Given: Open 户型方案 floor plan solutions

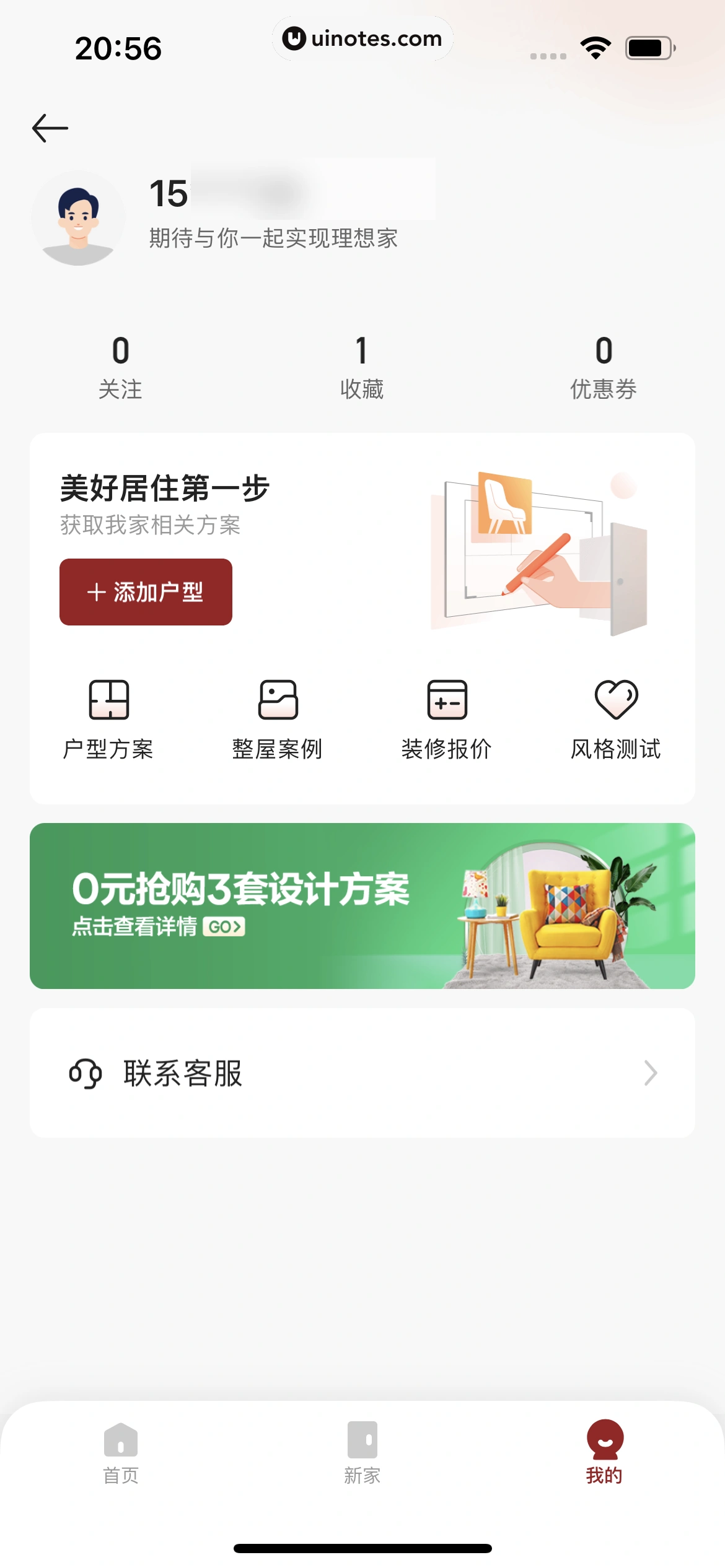Looking at the screenshot, I should pos(108,720).
